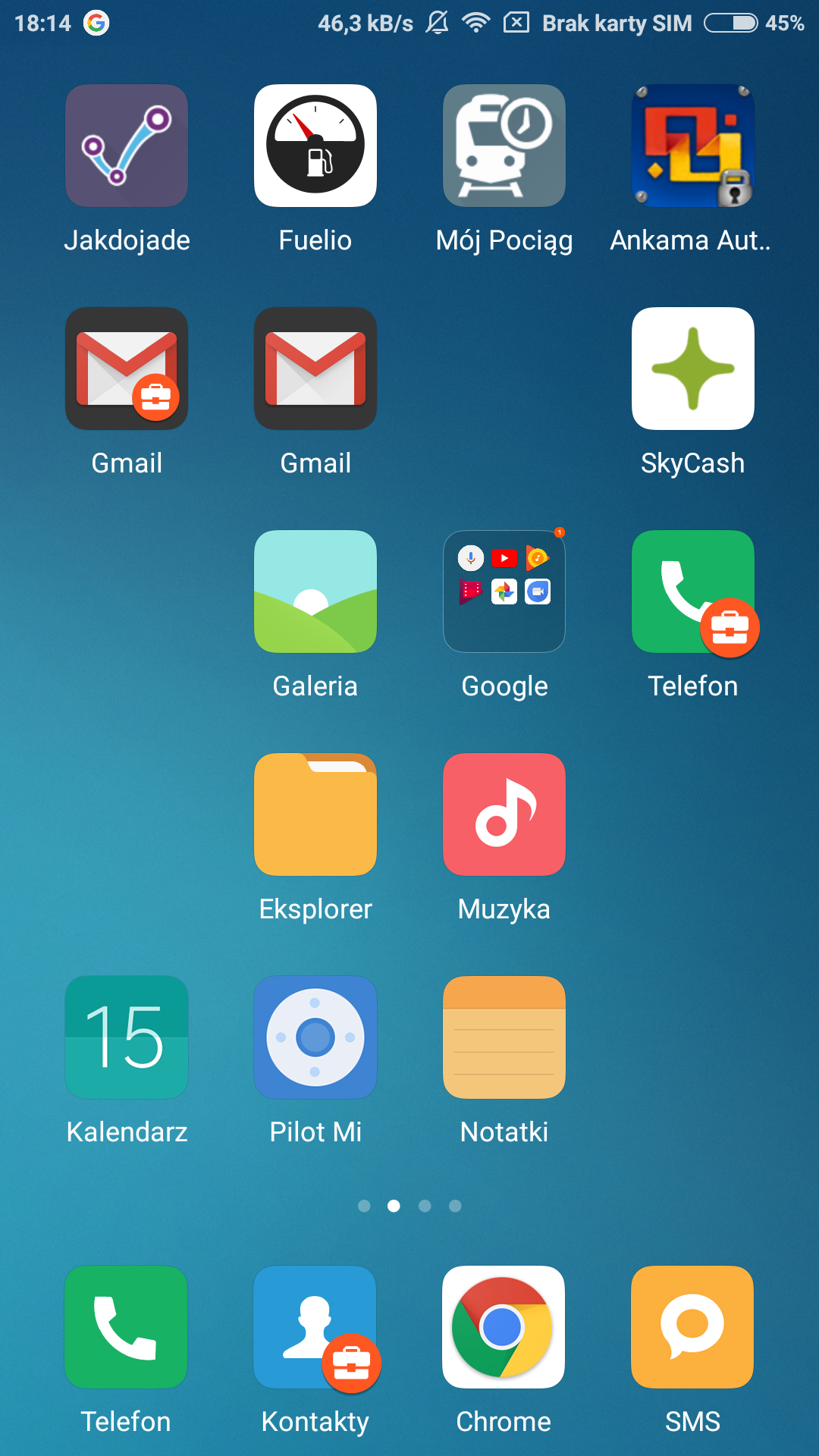The width and height of the screenshot is (819, 1456).
Task: Open Telefon dialer in the dock
Action: tap(126, 1327)
